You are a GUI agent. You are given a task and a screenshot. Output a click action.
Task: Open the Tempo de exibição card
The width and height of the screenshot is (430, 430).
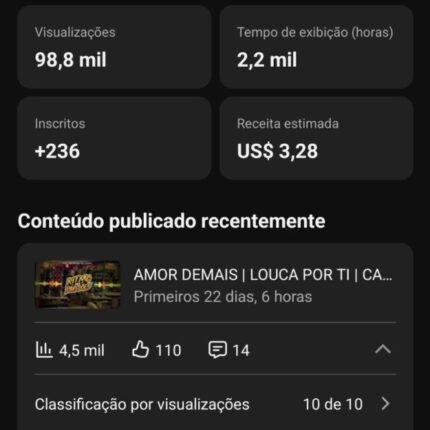tap(316, 47)
